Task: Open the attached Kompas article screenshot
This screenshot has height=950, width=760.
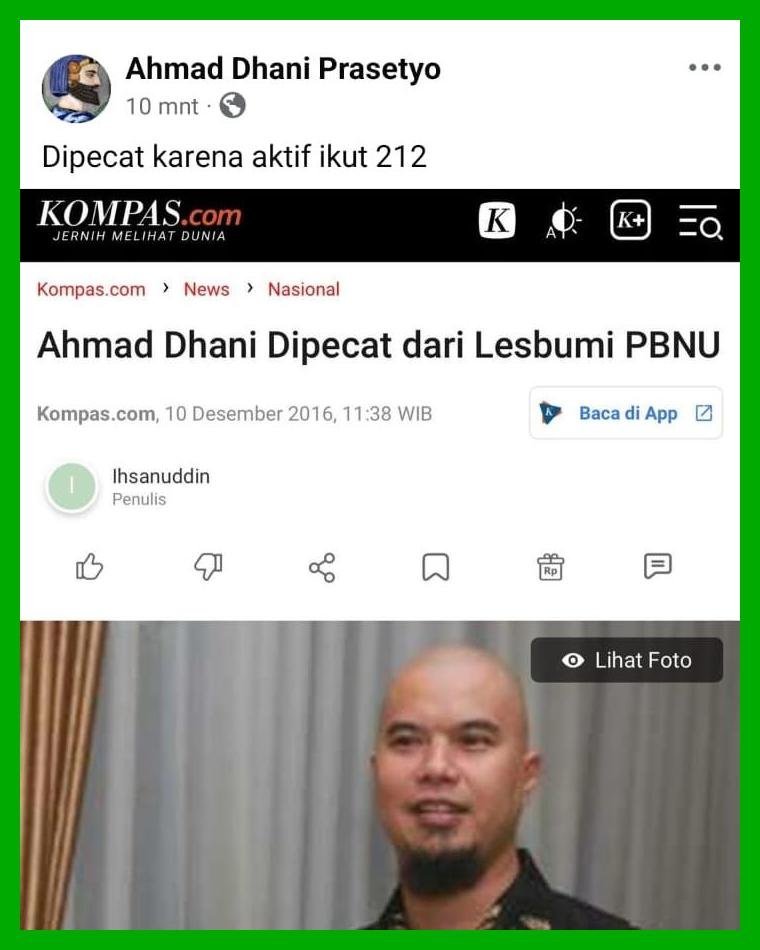Action: (x=380, y=560)
